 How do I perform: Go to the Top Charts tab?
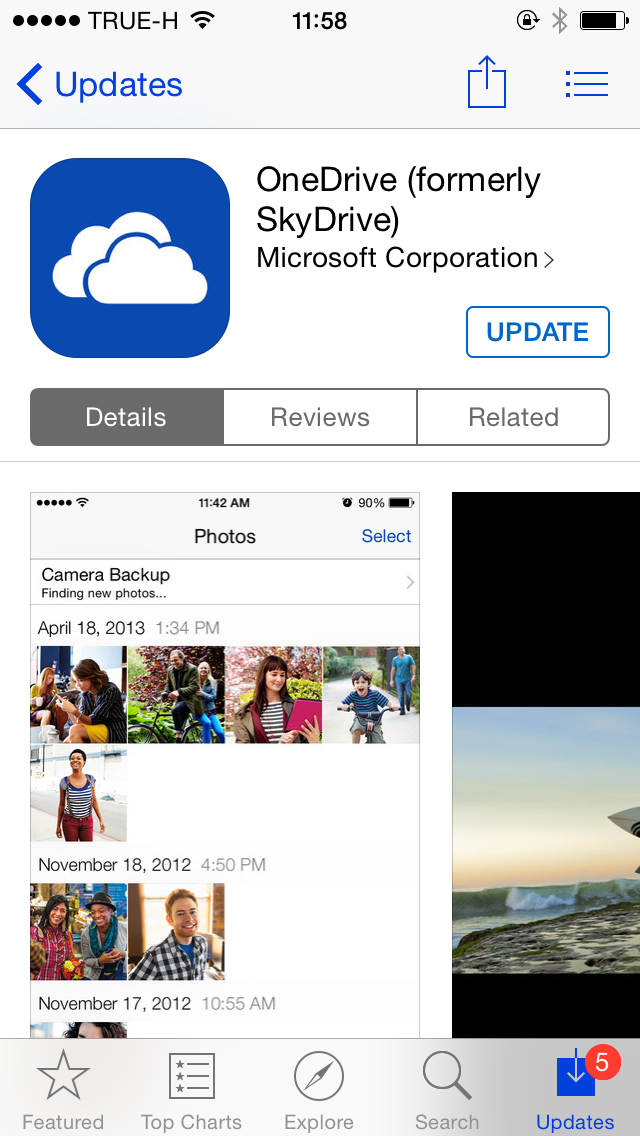pos(191,1090)
